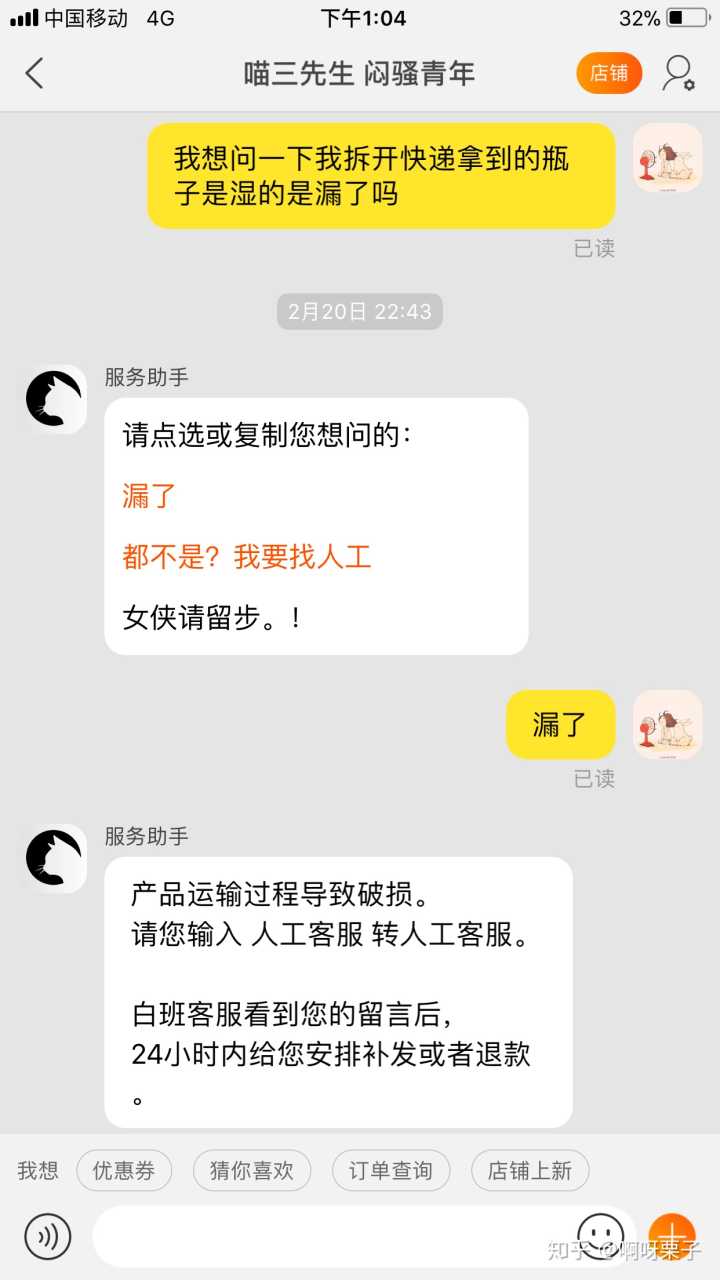720x1280 pixels.
Task: Open the 店铺 shop button
Action: (x=608, y=73)
